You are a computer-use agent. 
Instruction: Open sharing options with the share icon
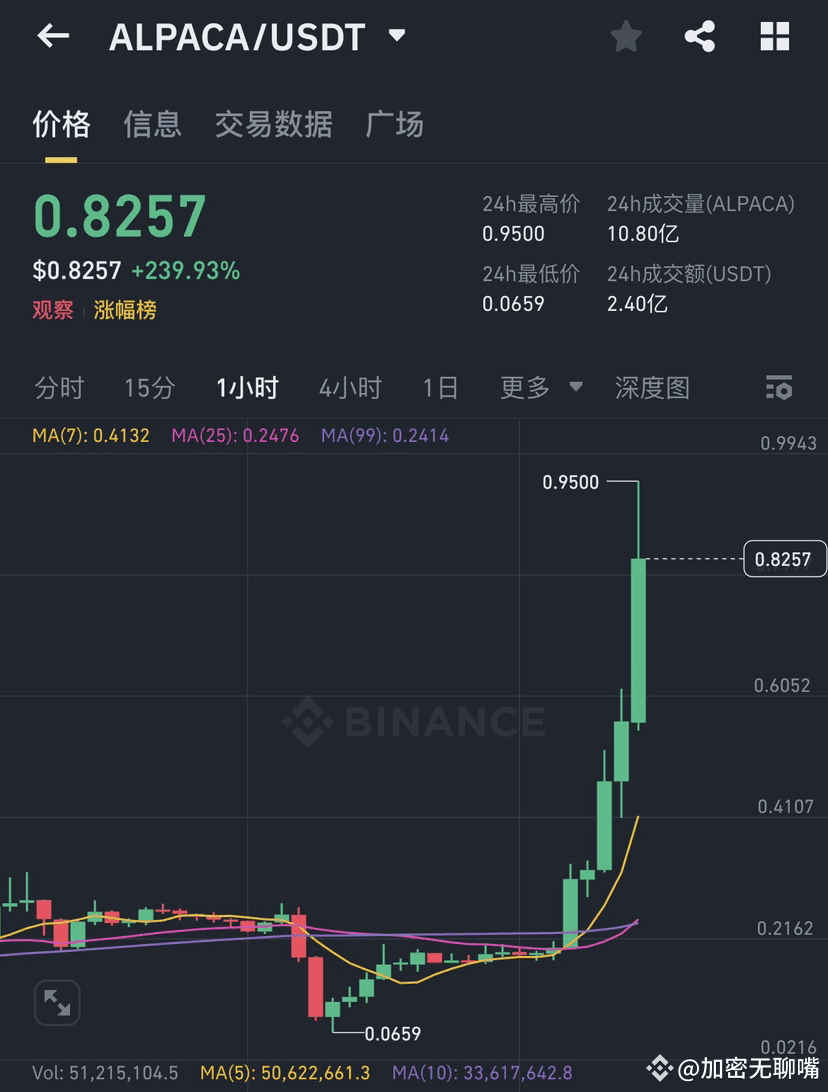tap(700, 36)
